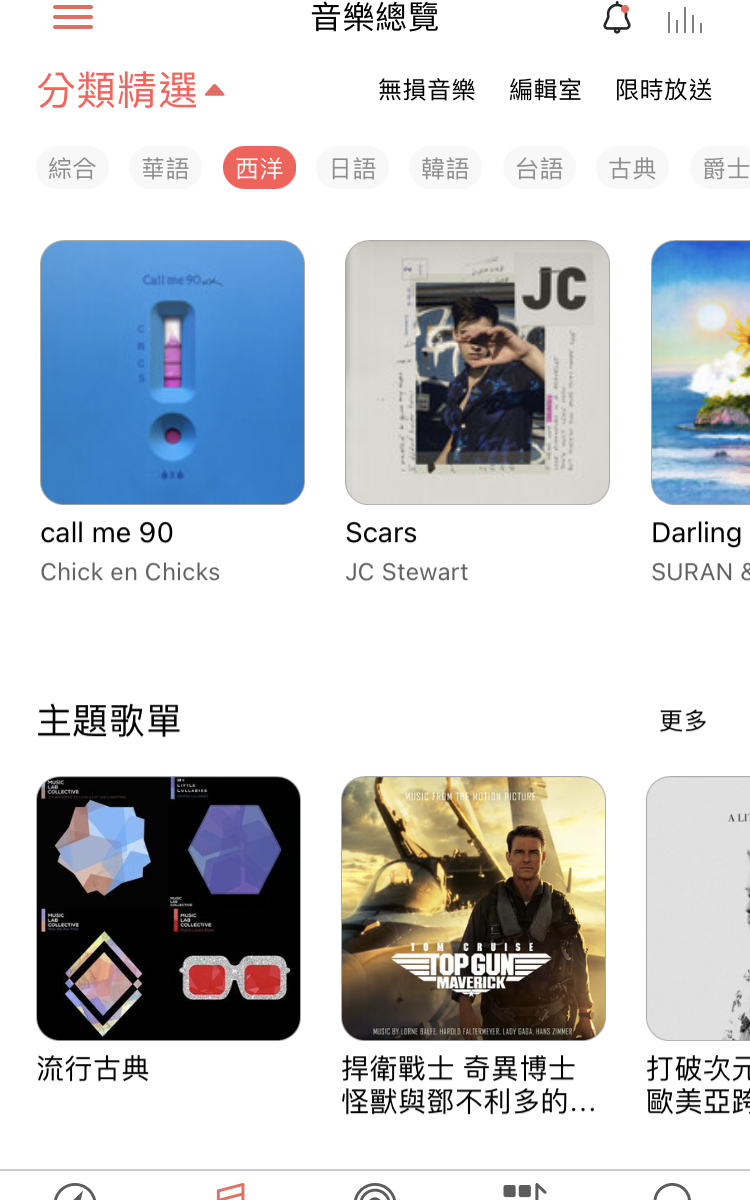
Task: Open the 編輯室 section
Action: click(545, 90)
